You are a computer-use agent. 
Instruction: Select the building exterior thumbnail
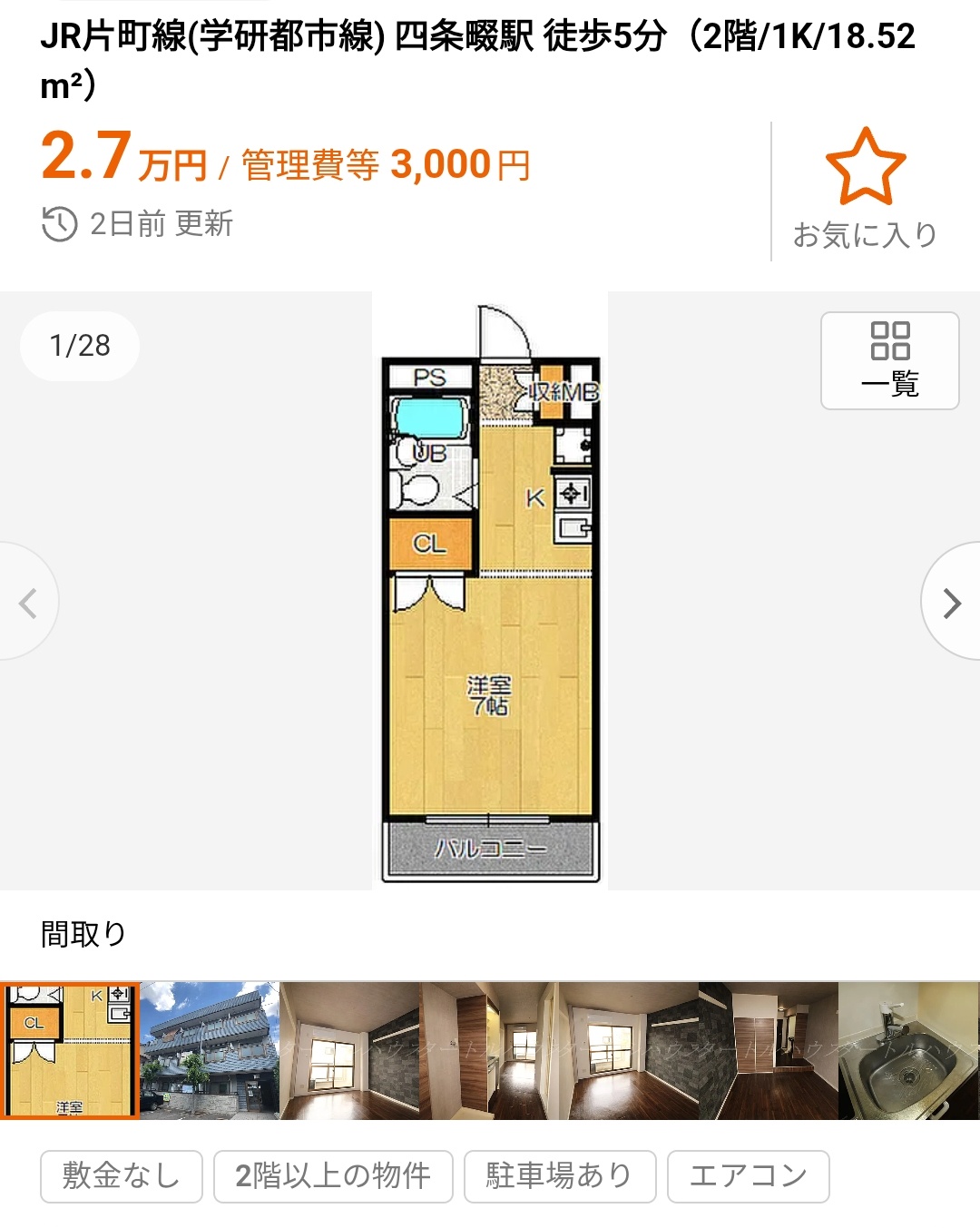click(x=210, y=1050)
